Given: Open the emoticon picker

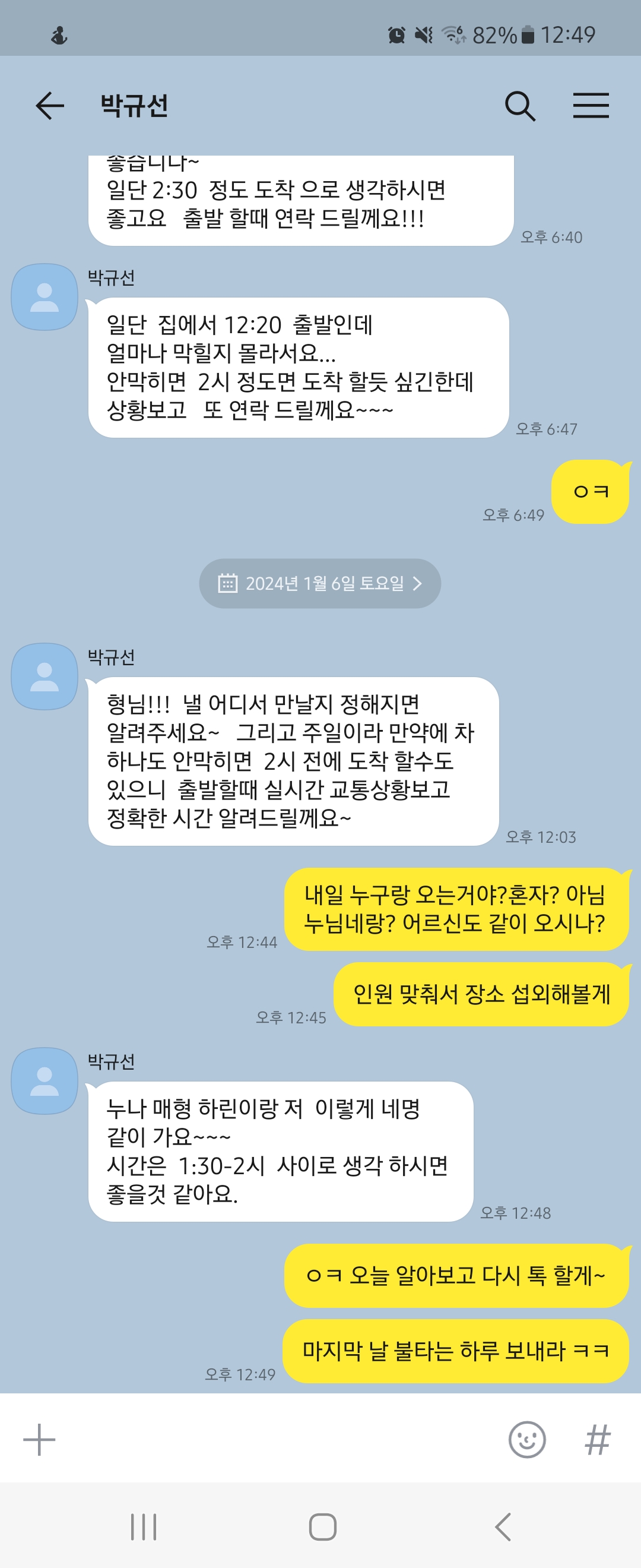Looking at the screenshot, I should [x=526, y=1440].
